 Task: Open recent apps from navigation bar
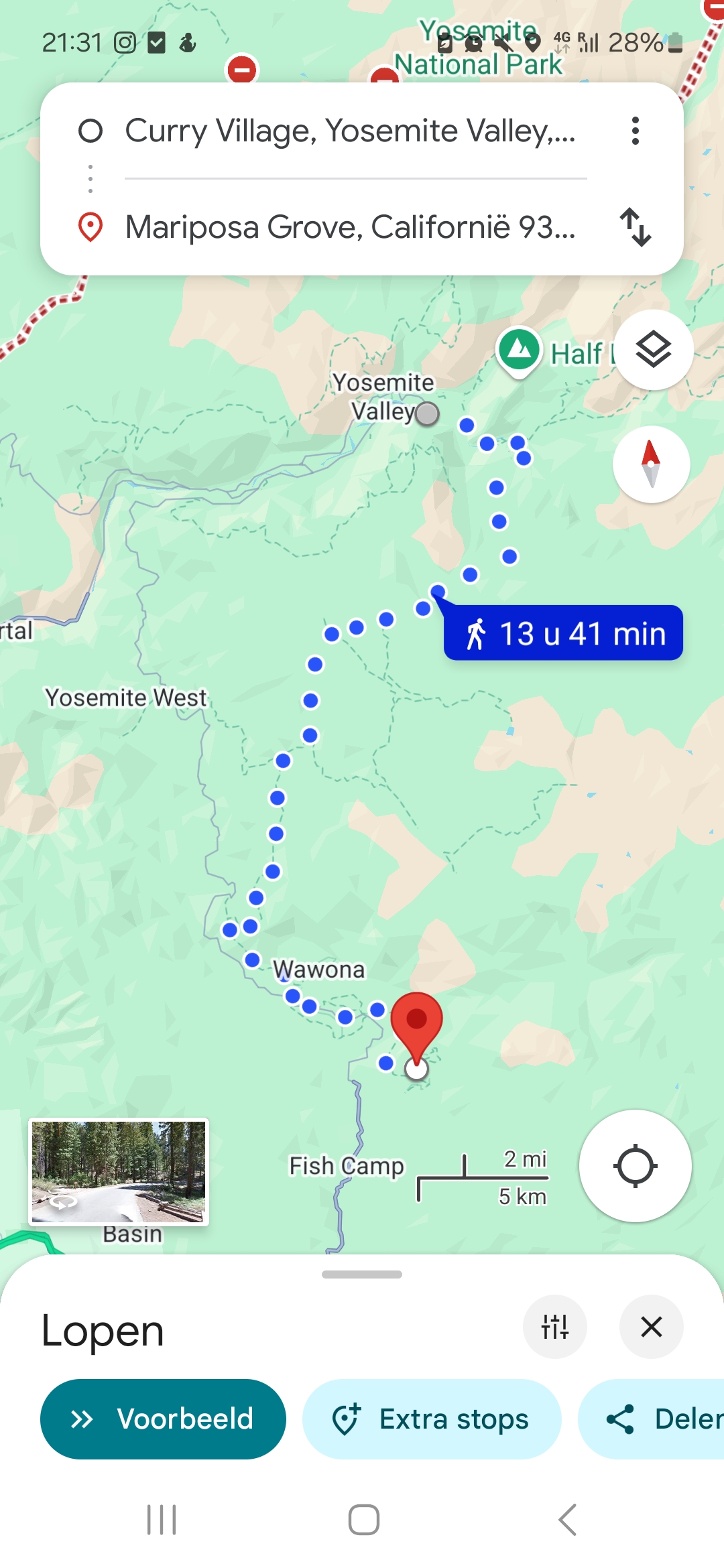coord(162,1519)
